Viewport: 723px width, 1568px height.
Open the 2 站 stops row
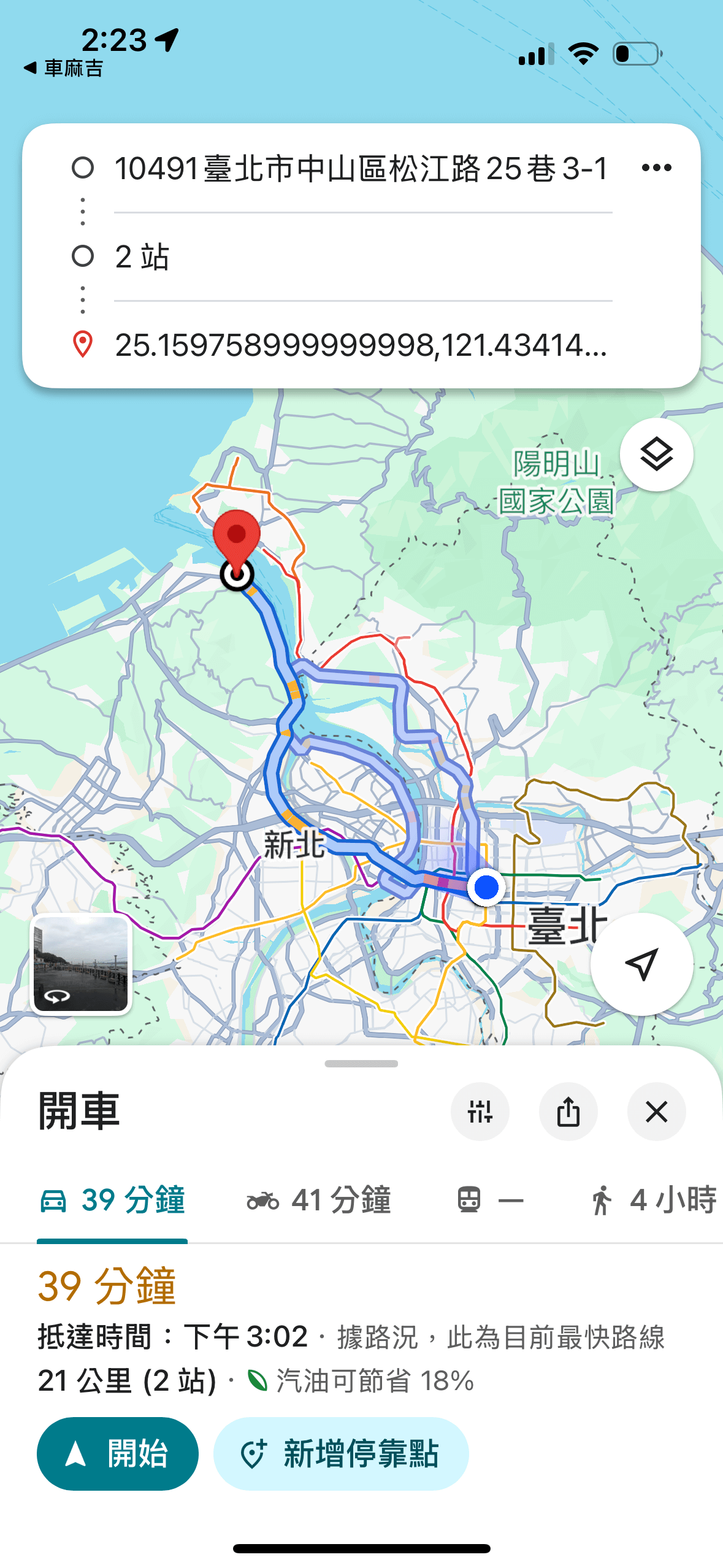coord(362,256)
